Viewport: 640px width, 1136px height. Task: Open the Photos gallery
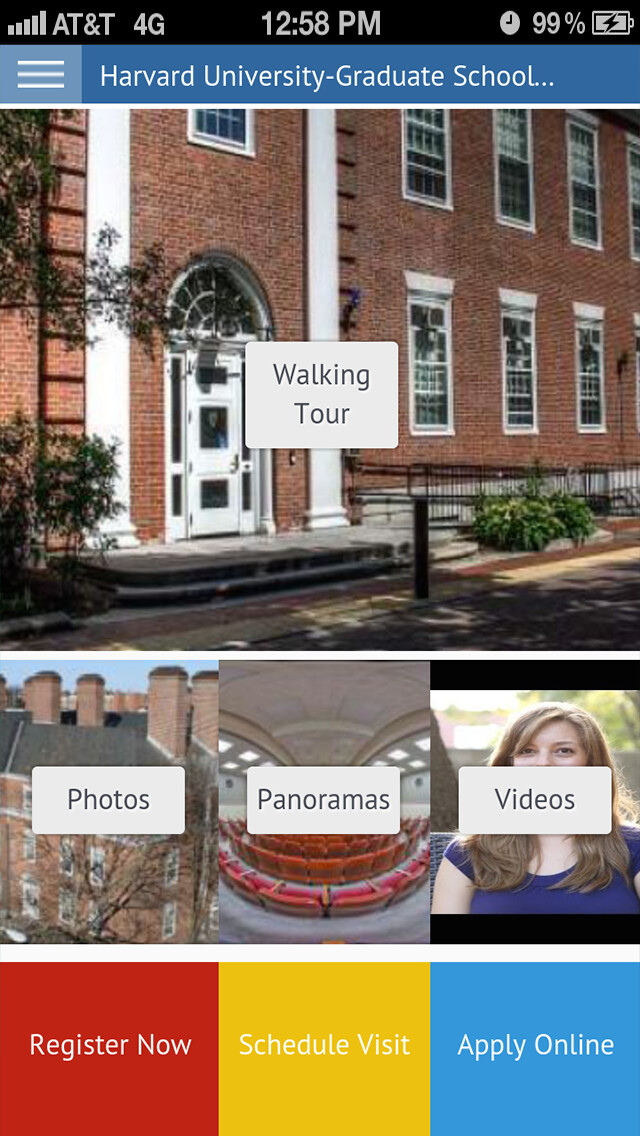coord(109,800)
